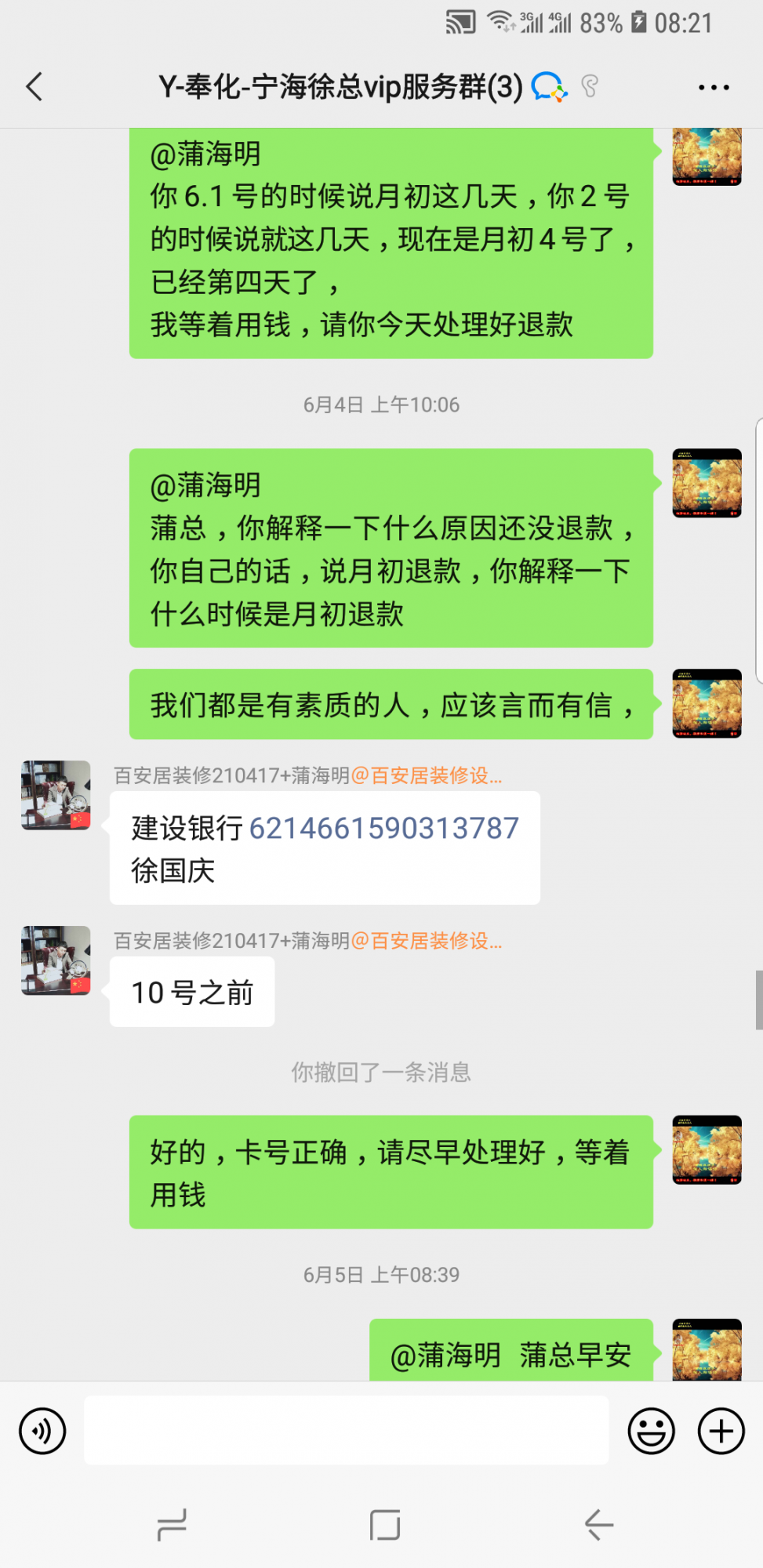Viewport: 763px width, 1568px height.
Task: Open 蒲海明's avatar beside the 10号之前 message
Action: click(56, 960)
